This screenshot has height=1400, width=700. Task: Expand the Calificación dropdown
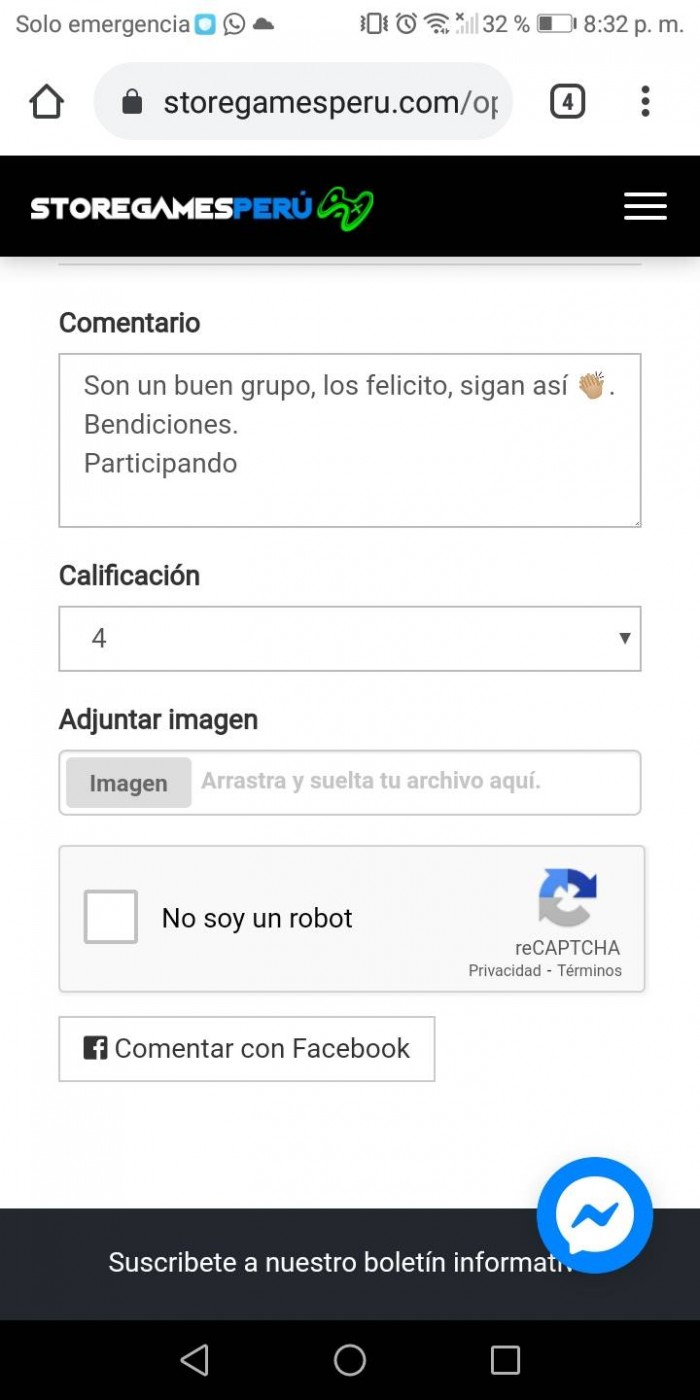tap(350, 638)
